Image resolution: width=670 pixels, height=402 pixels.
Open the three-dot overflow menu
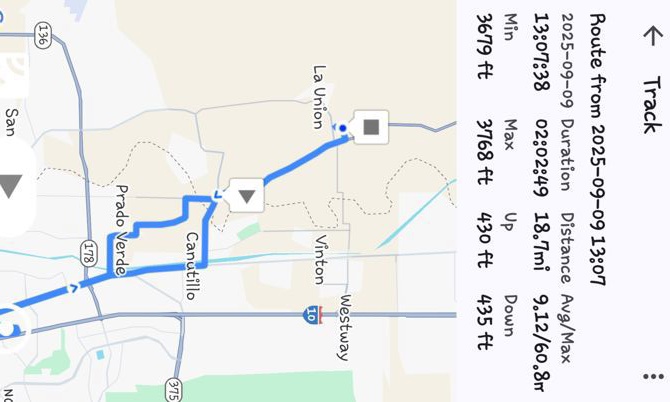[x=653, y=377]
